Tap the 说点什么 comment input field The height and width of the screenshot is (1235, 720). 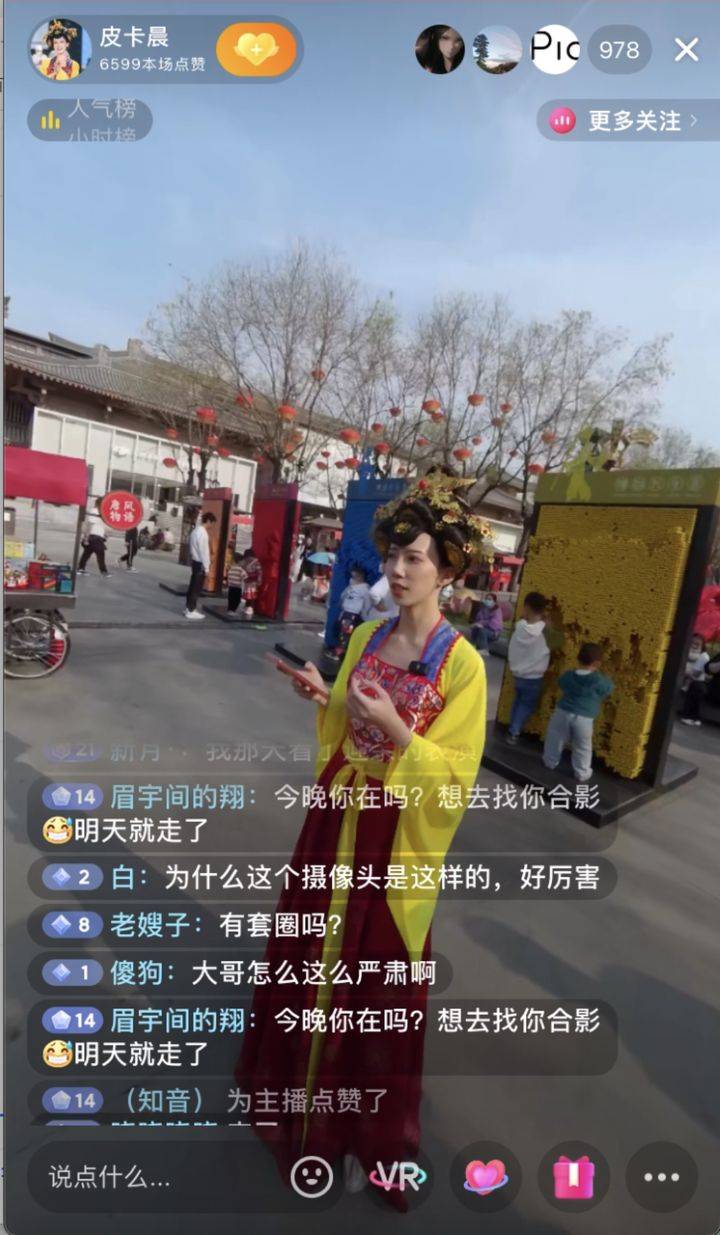(150, 1176)
